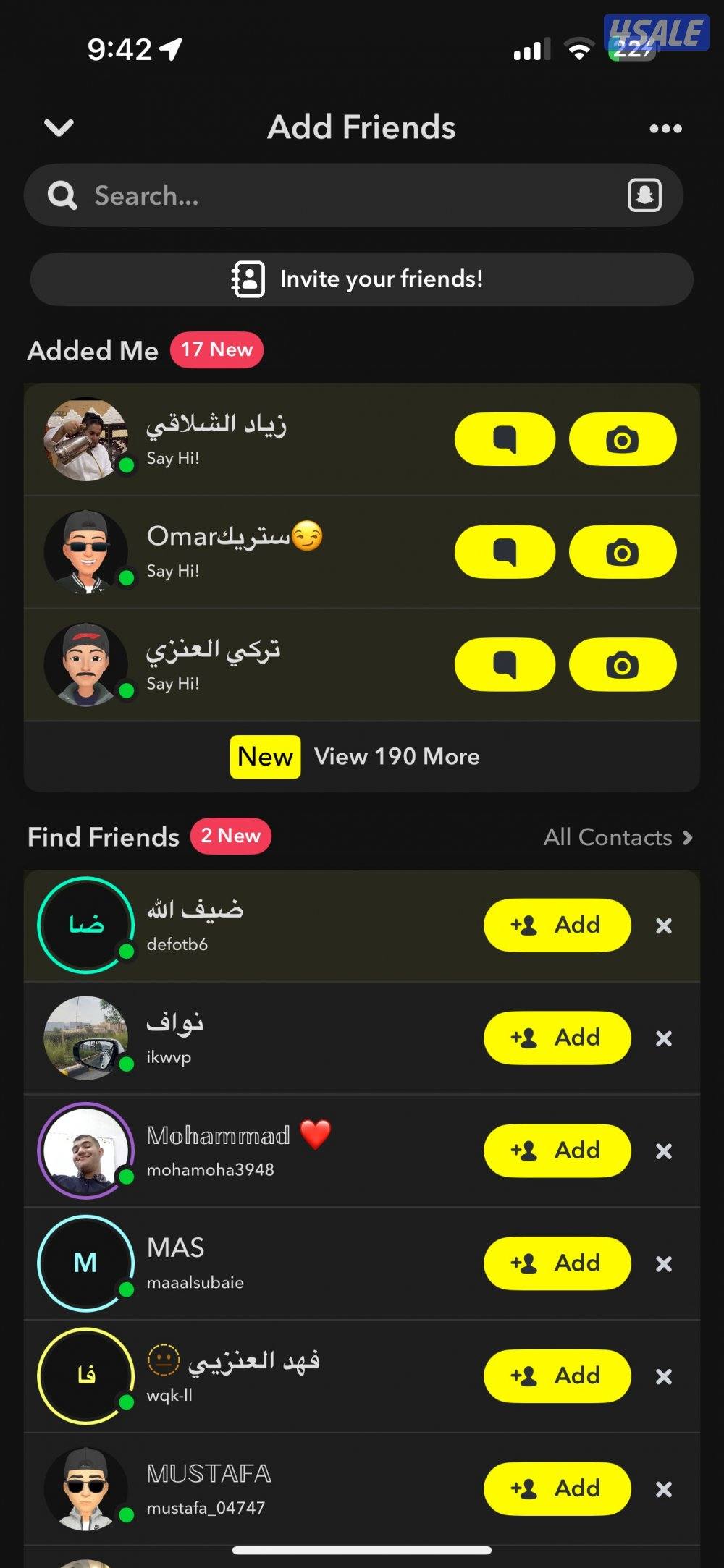Dismiss the suggestion for defotb6
Viewport: 724px width, 1568px height.
click(x=664, y=926)
